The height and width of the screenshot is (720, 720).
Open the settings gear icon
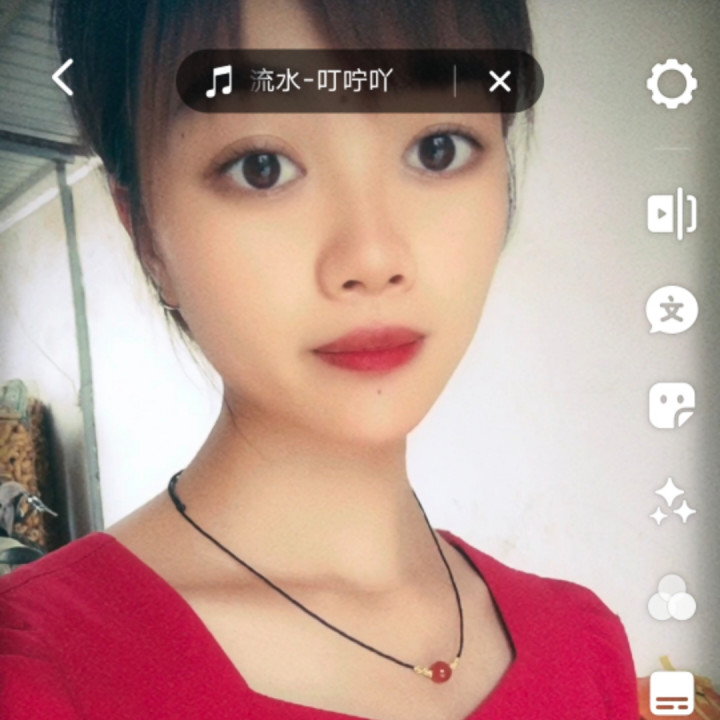click(671, 83)
